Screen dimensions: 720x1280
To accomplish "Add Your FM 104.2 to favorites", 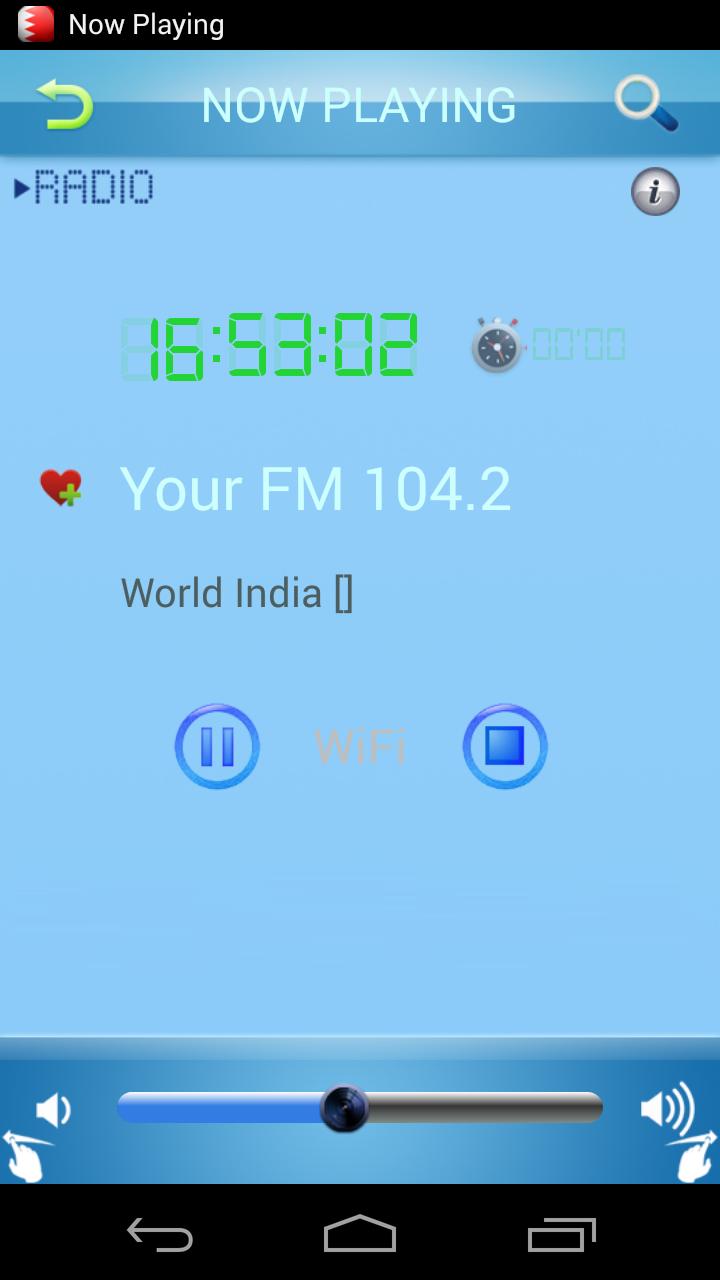I will [61, 488].
